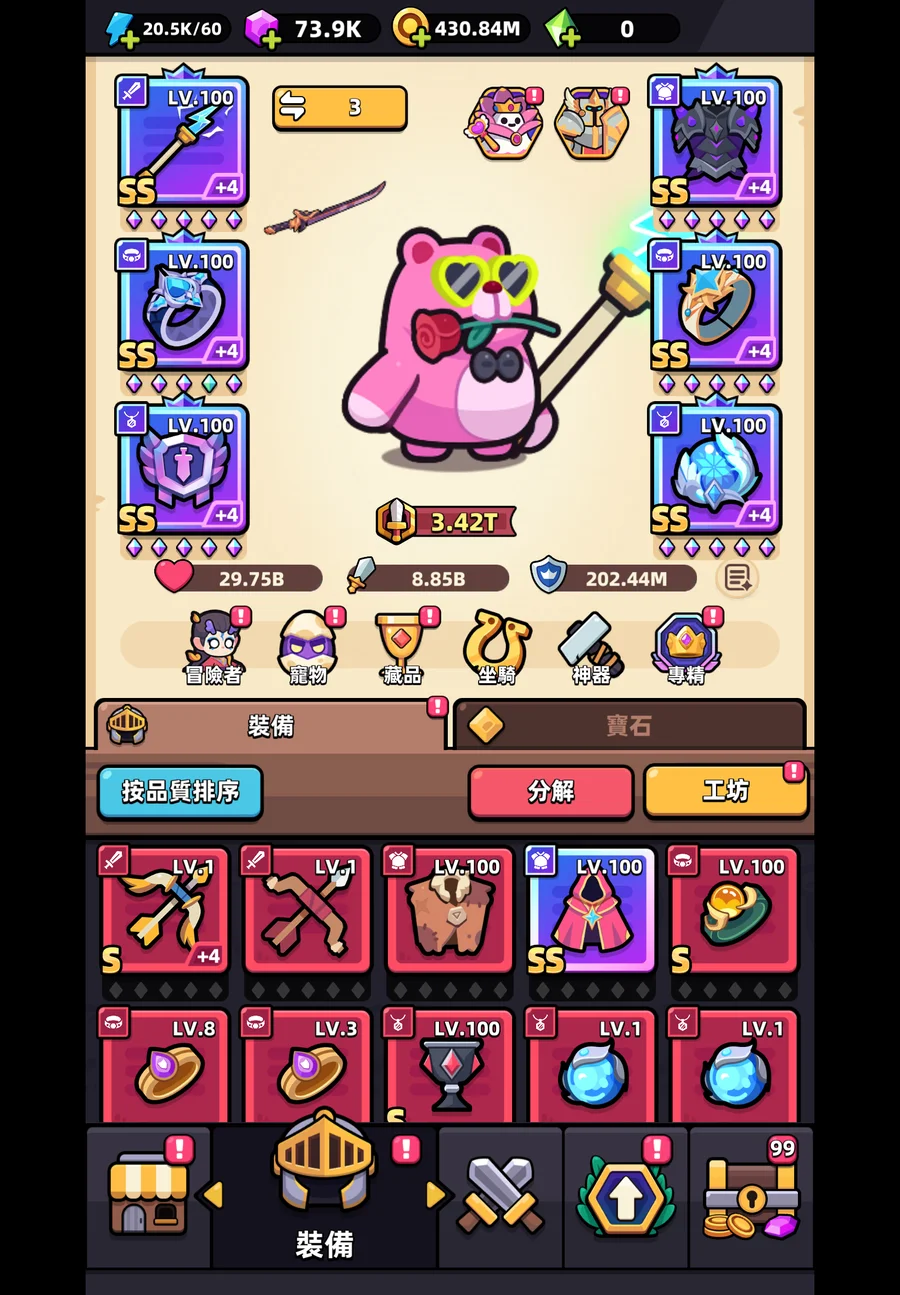Switch the equipment loadout preset 3
Image resolution: width=900 pixels, height=1295 pixels.
(340, 108)
